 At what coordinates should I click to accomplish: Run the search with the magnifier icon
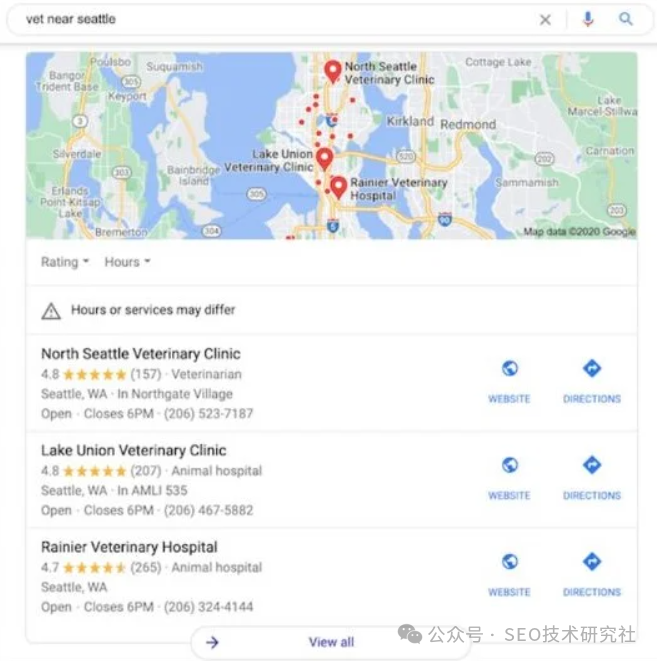(626, 19)
